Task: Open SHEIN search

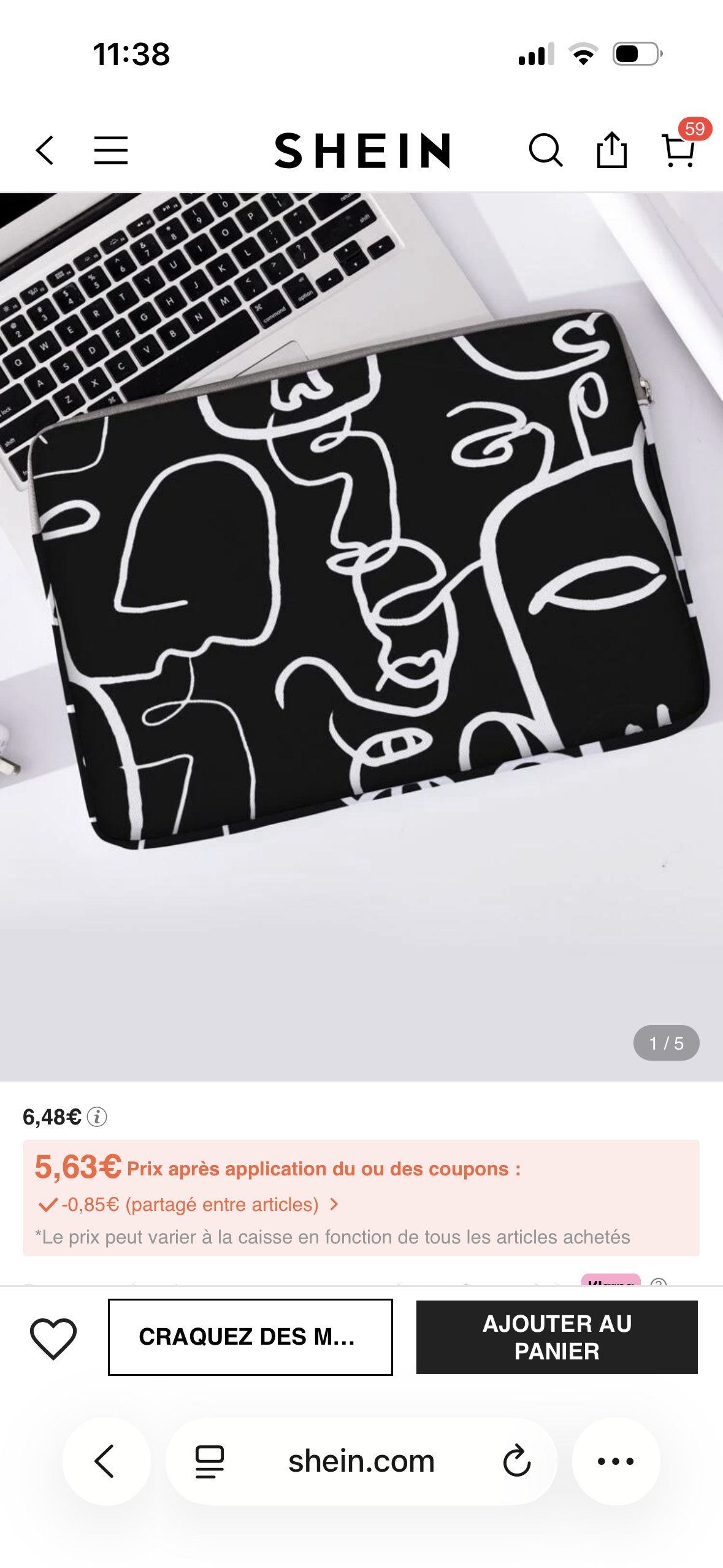Action: point(545,150)
